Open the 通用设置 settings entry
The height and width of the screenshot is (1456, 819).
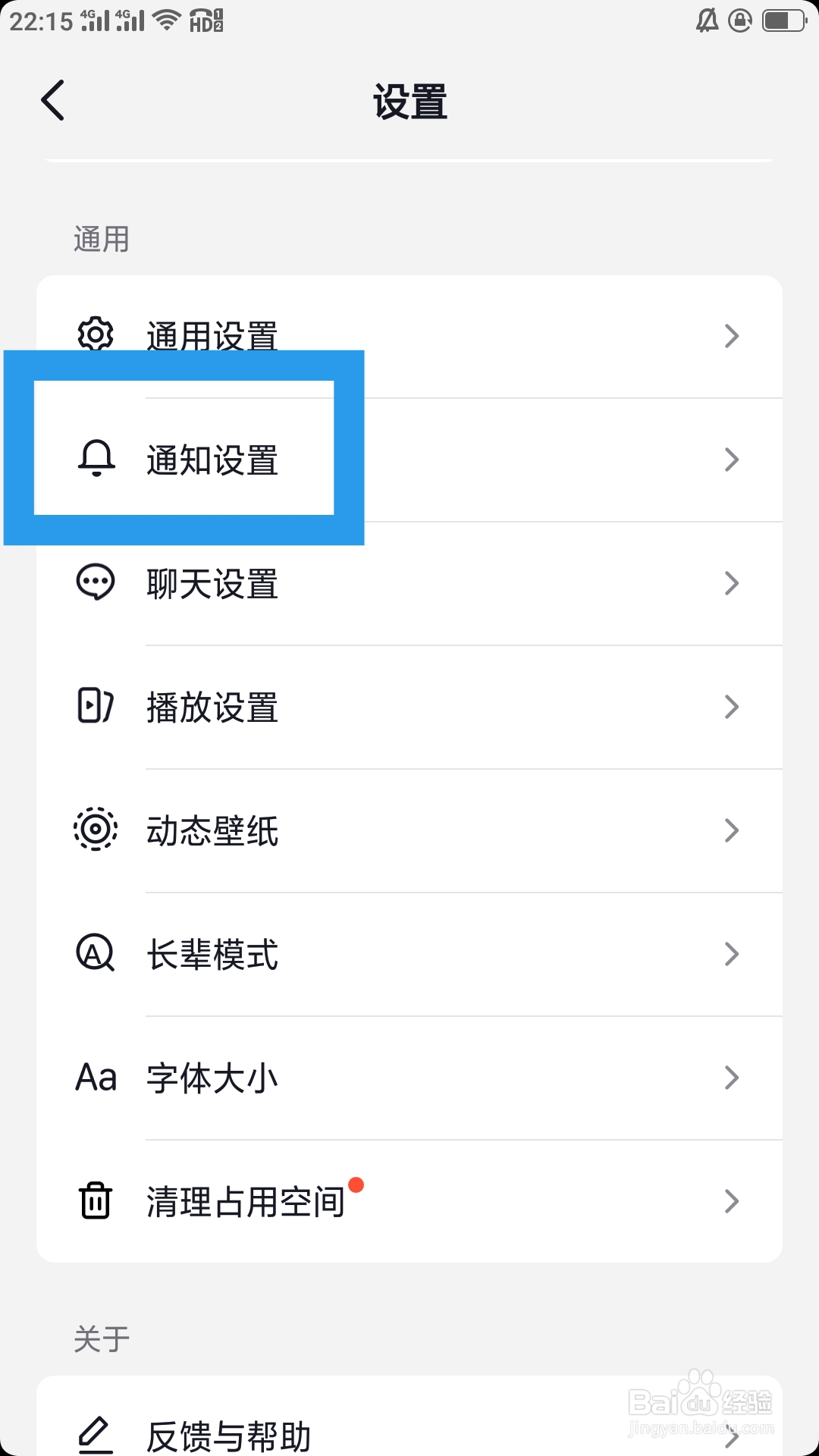click(x=409, y=334)
